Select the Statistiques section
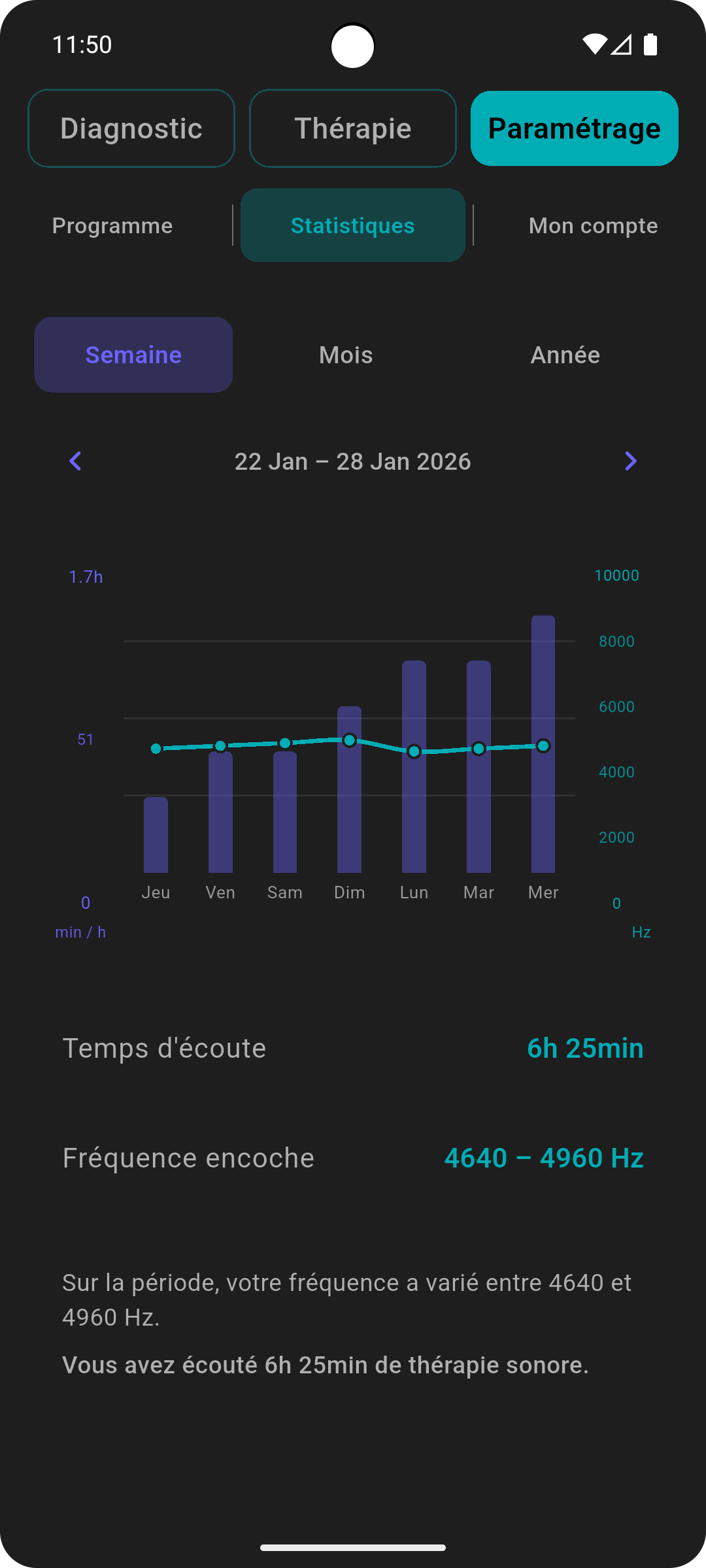The image size is (706, 1568). [352, 225]
